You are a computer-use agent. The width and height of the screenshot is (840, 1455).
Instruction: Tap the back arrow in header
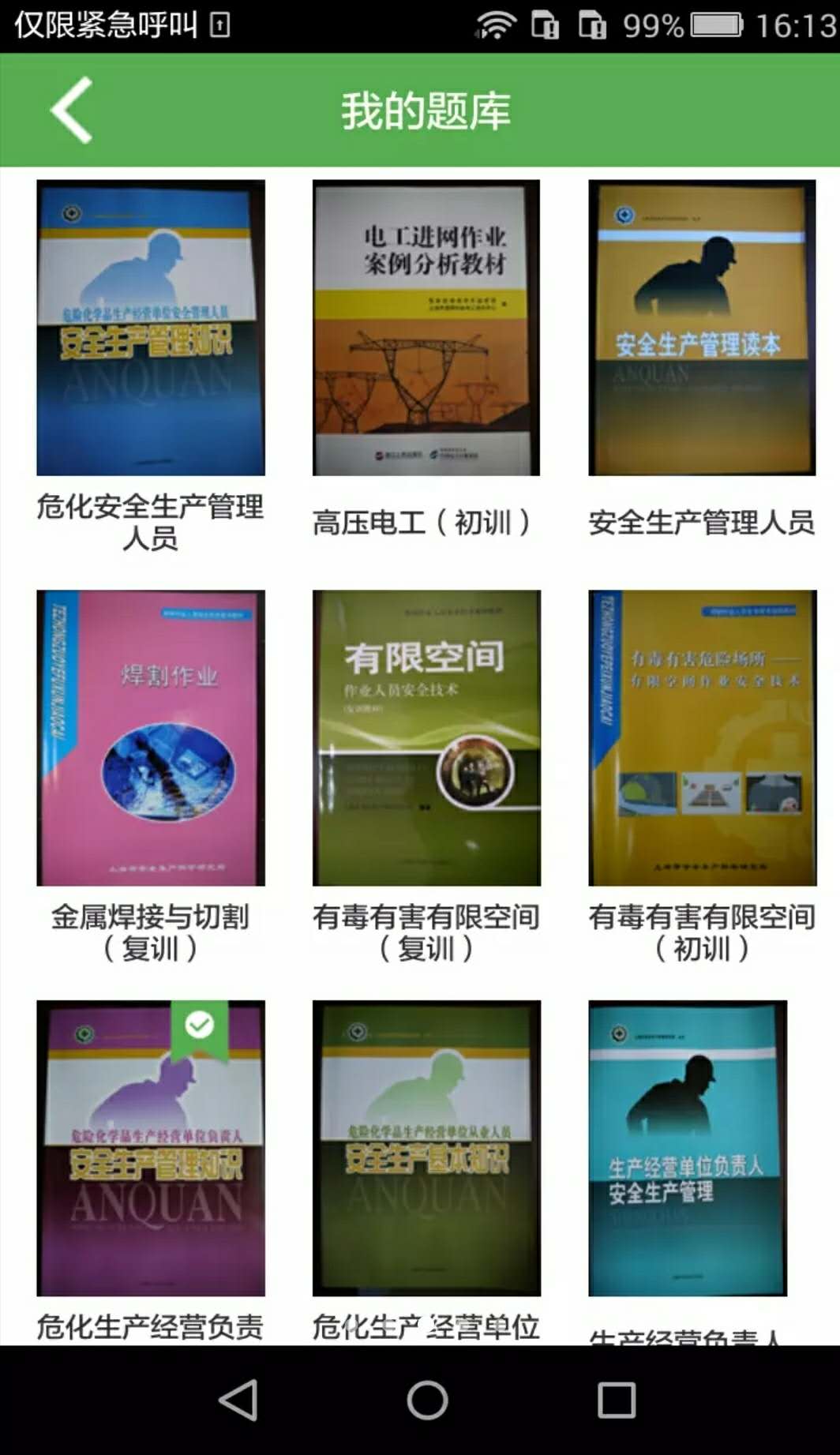(x=72, y=111)
